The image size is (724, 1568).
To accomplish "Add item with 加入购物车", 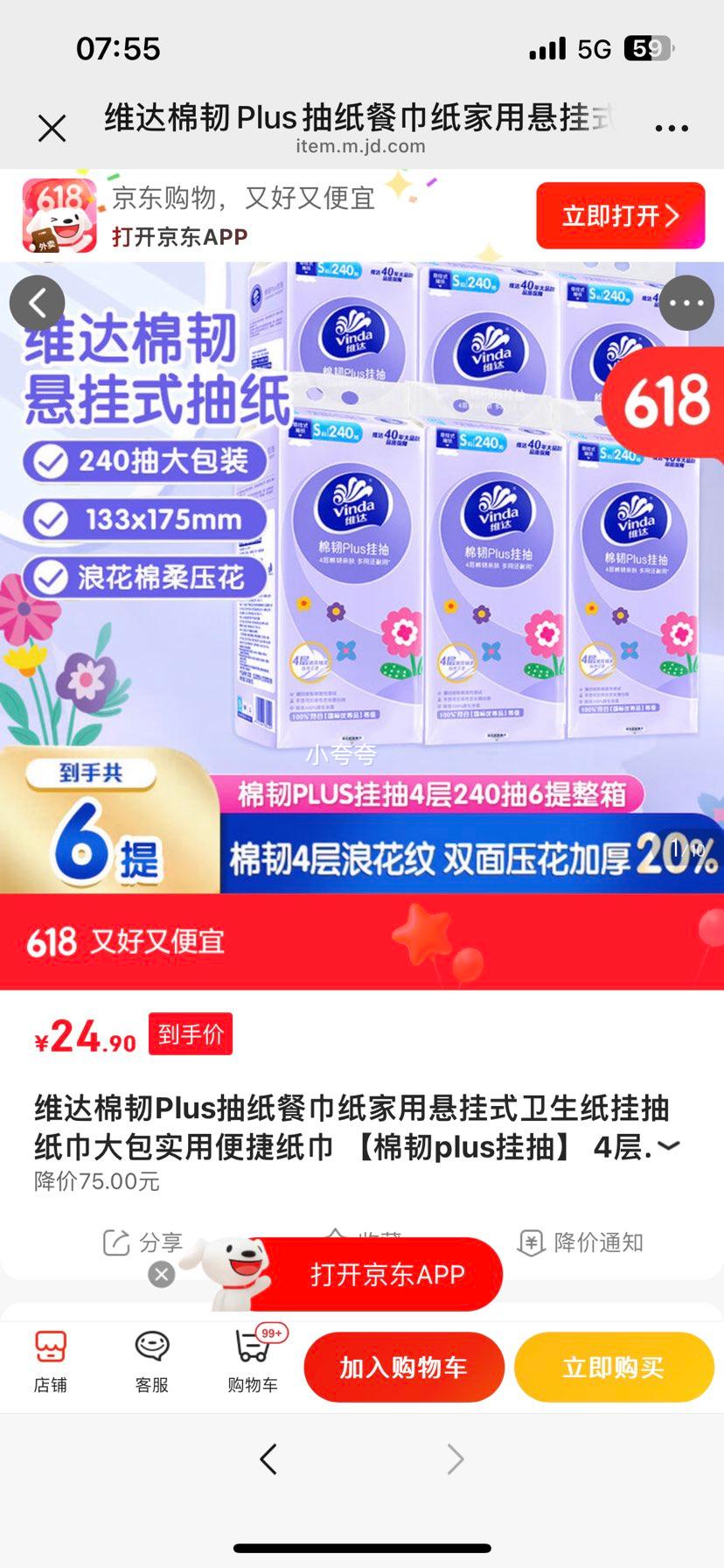I will pos(404,1367).
